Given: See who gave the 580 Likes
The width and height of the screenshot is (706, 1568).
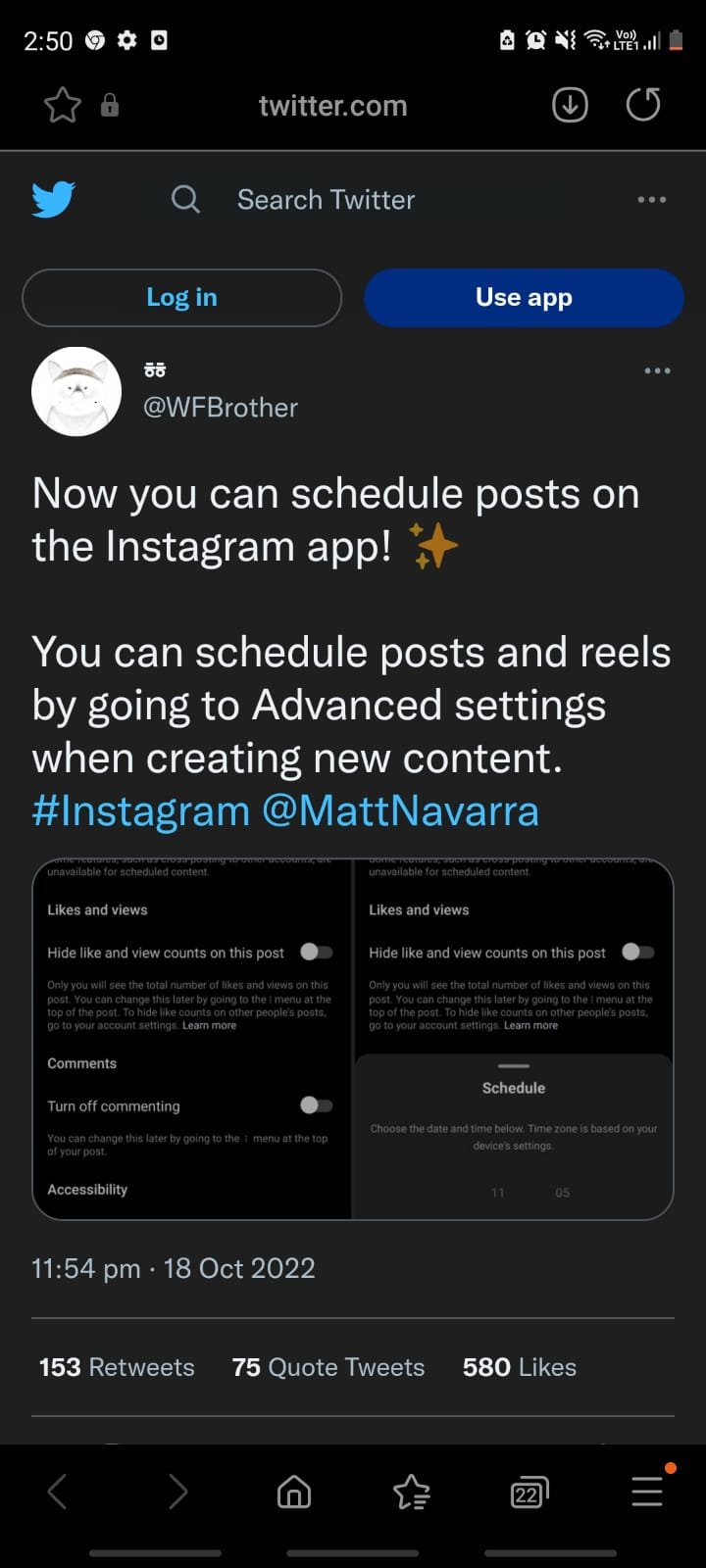Looking at the screenshot, I should pos(519,1367).
